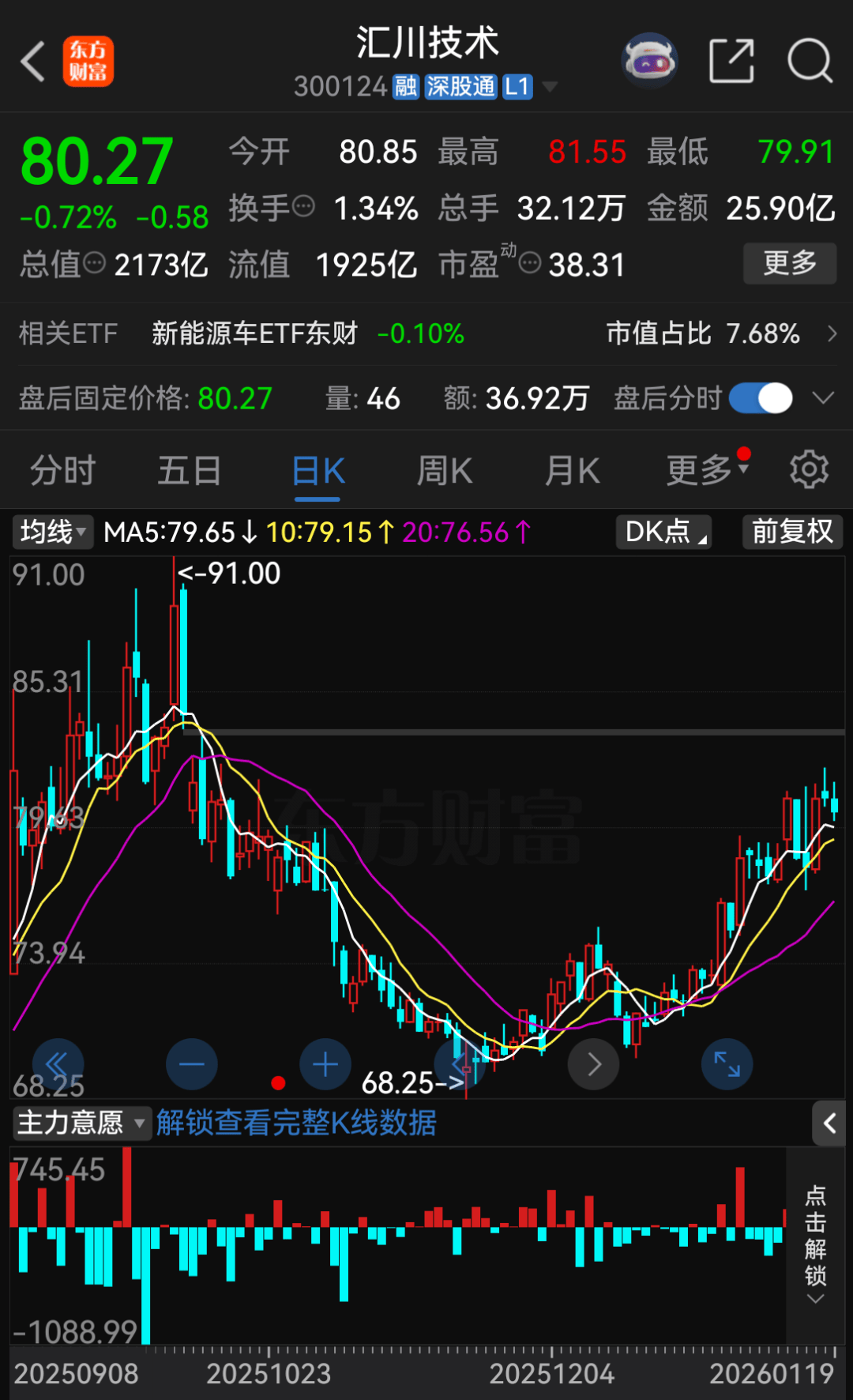Open stock search
The image size is (853, 1400).
pyautogui.click(x=810, y=61)
